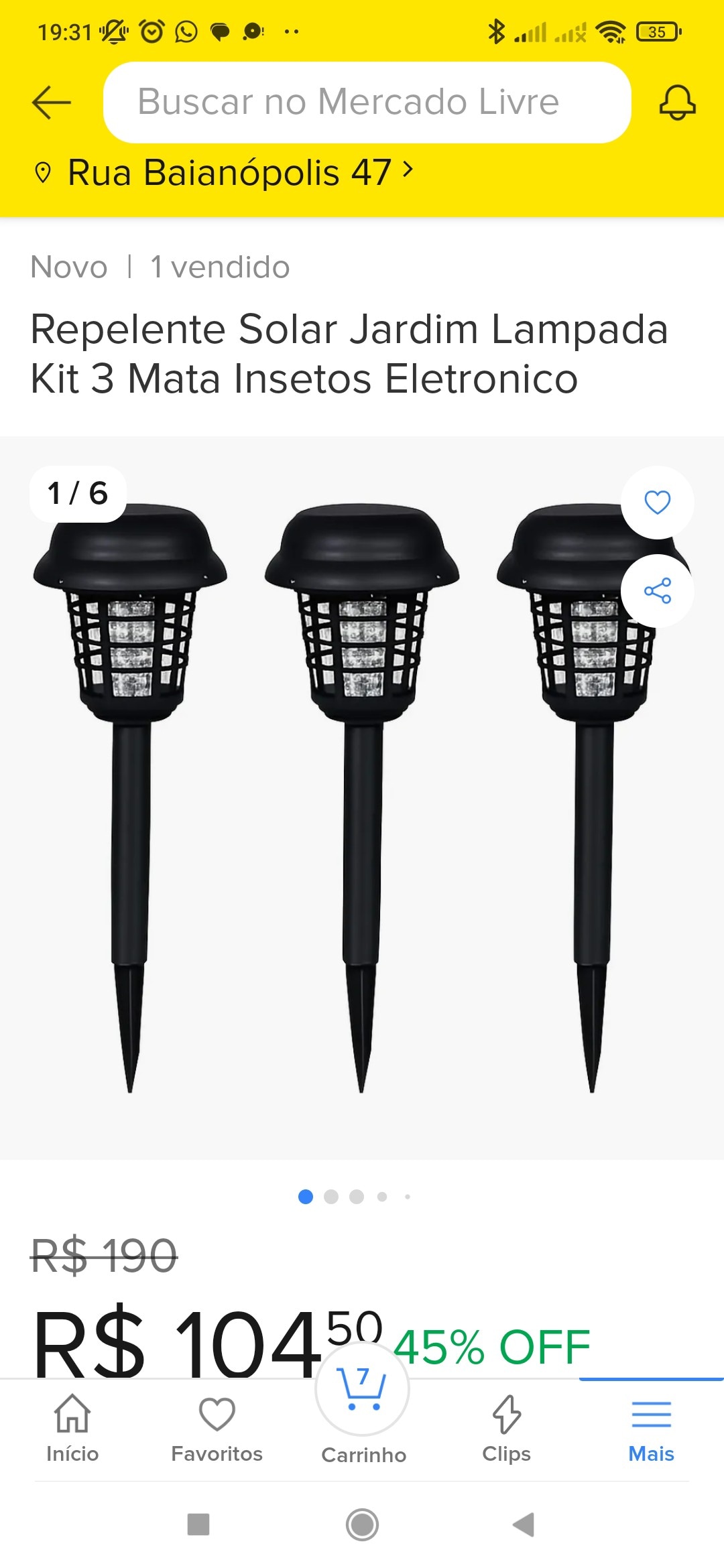The height and width of the screenshot is (1568, 724).
Task: Add this product to favorites with the heart
Action: (x=657, y=503)
